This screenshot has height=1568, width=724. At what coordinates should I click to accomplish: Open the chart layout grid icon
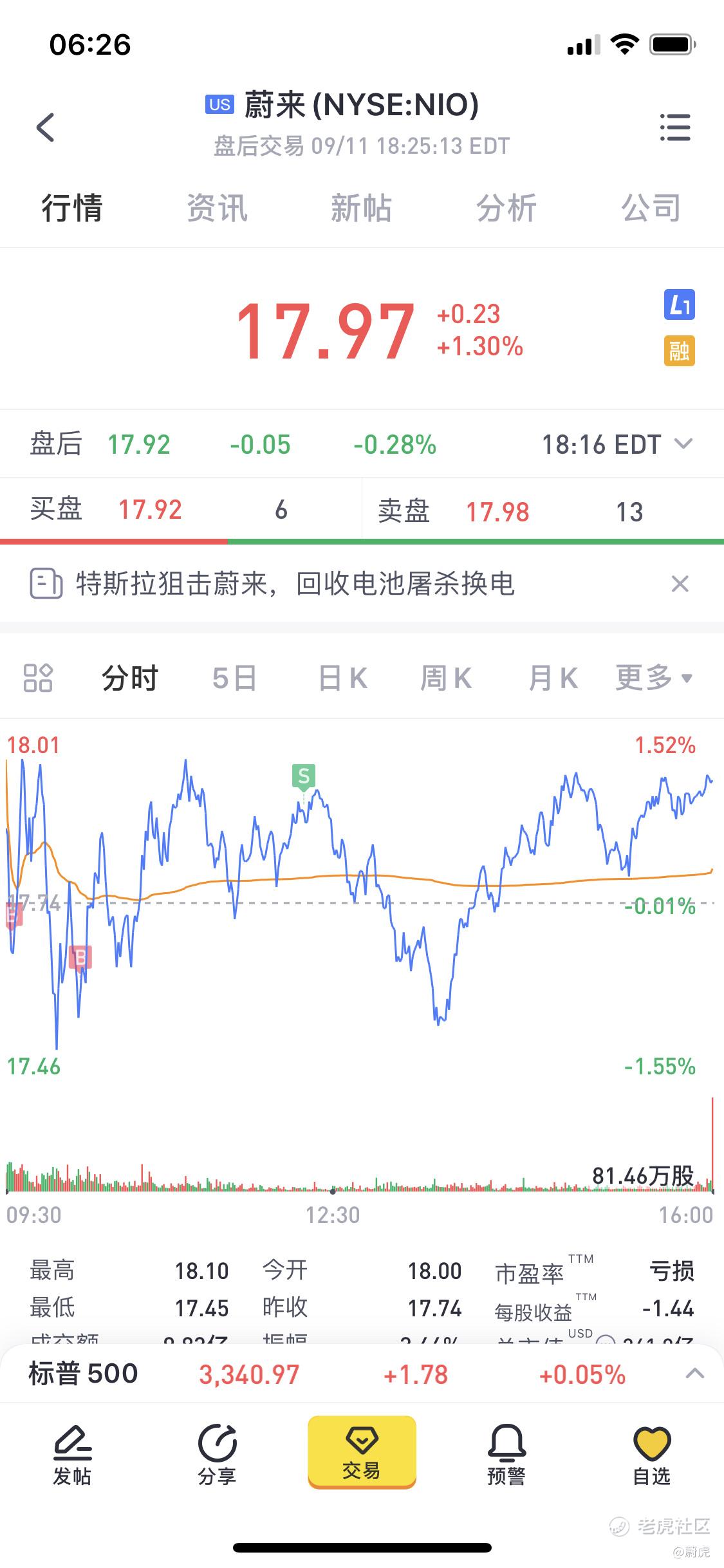coord(38,678)
